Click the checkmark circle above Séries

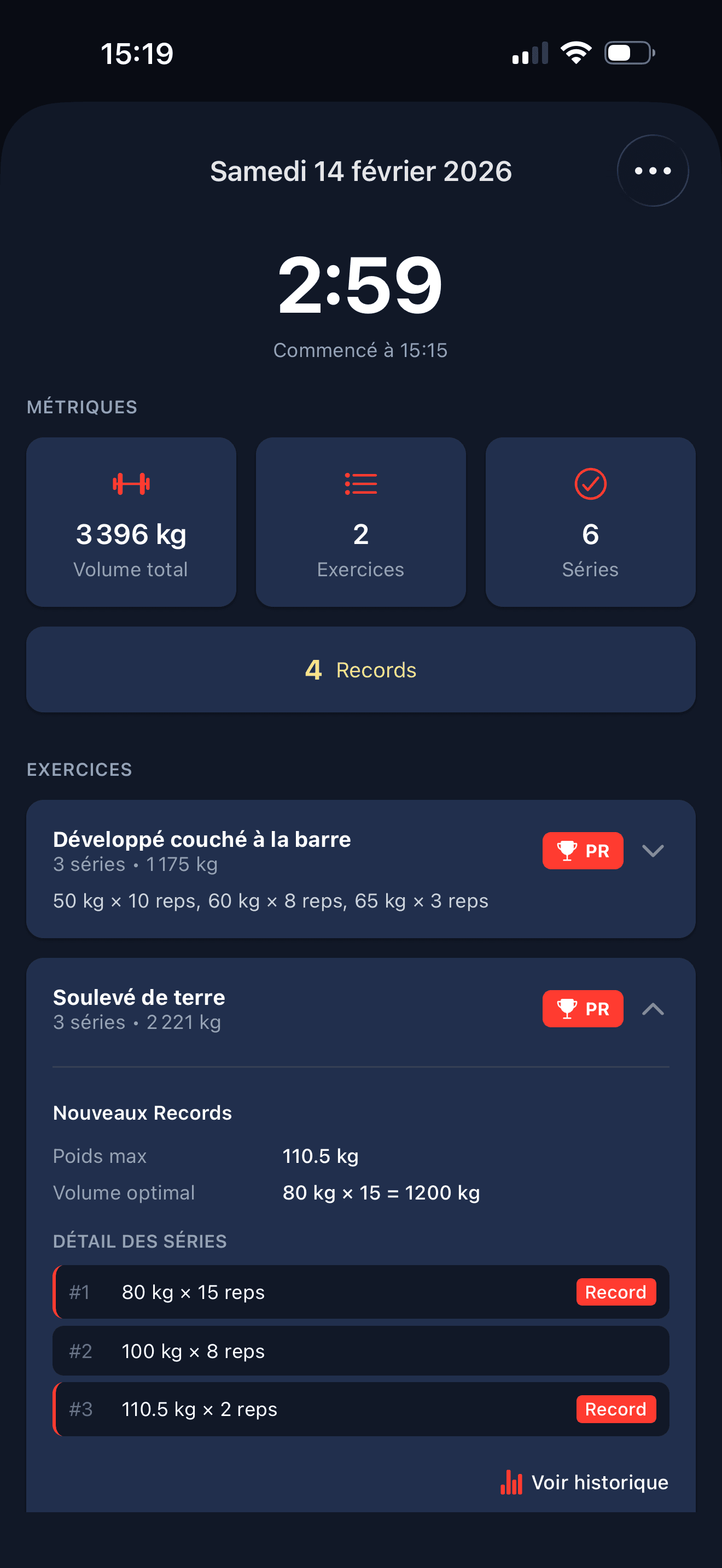[x=590, y=484]
